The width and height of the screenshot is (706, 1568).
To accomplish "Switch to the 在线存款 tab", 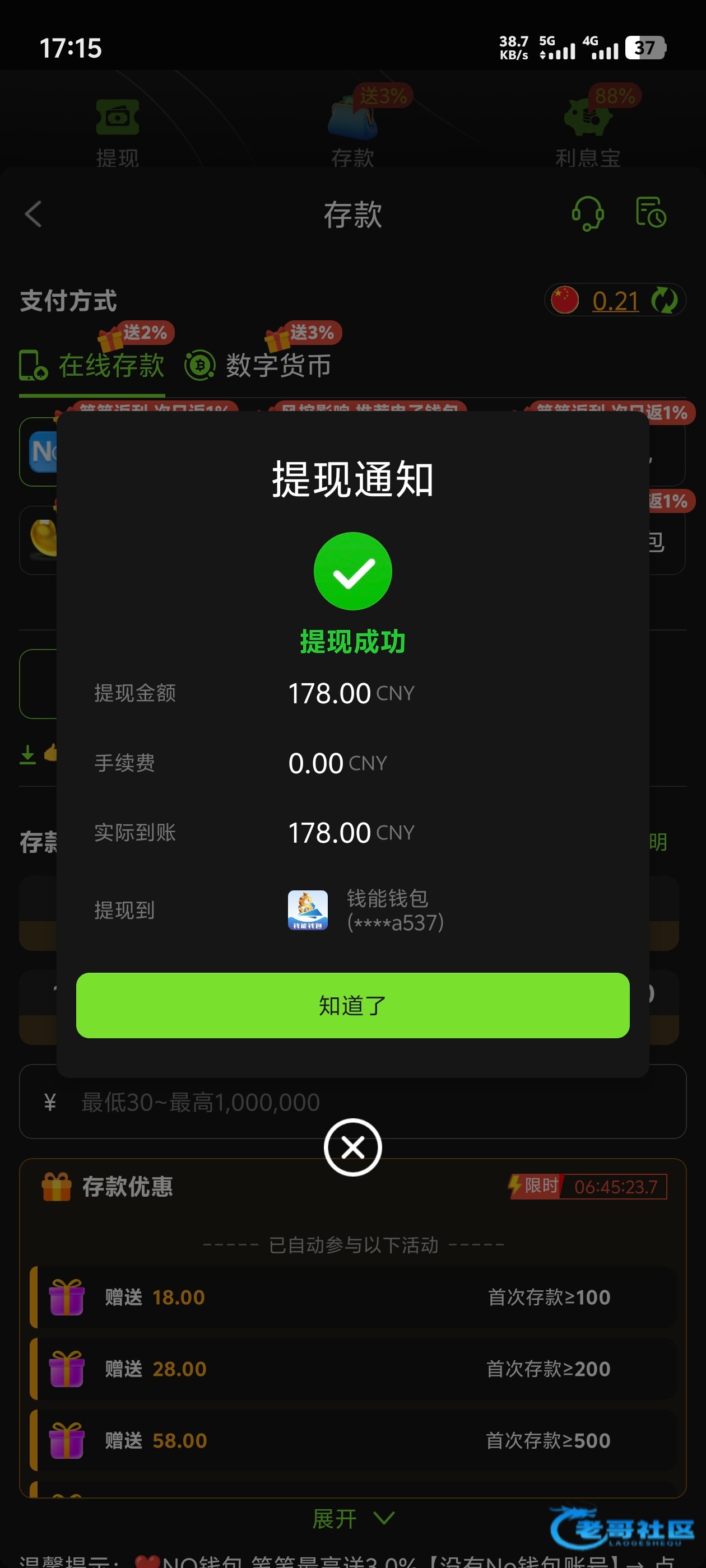I will click(92, 365).
